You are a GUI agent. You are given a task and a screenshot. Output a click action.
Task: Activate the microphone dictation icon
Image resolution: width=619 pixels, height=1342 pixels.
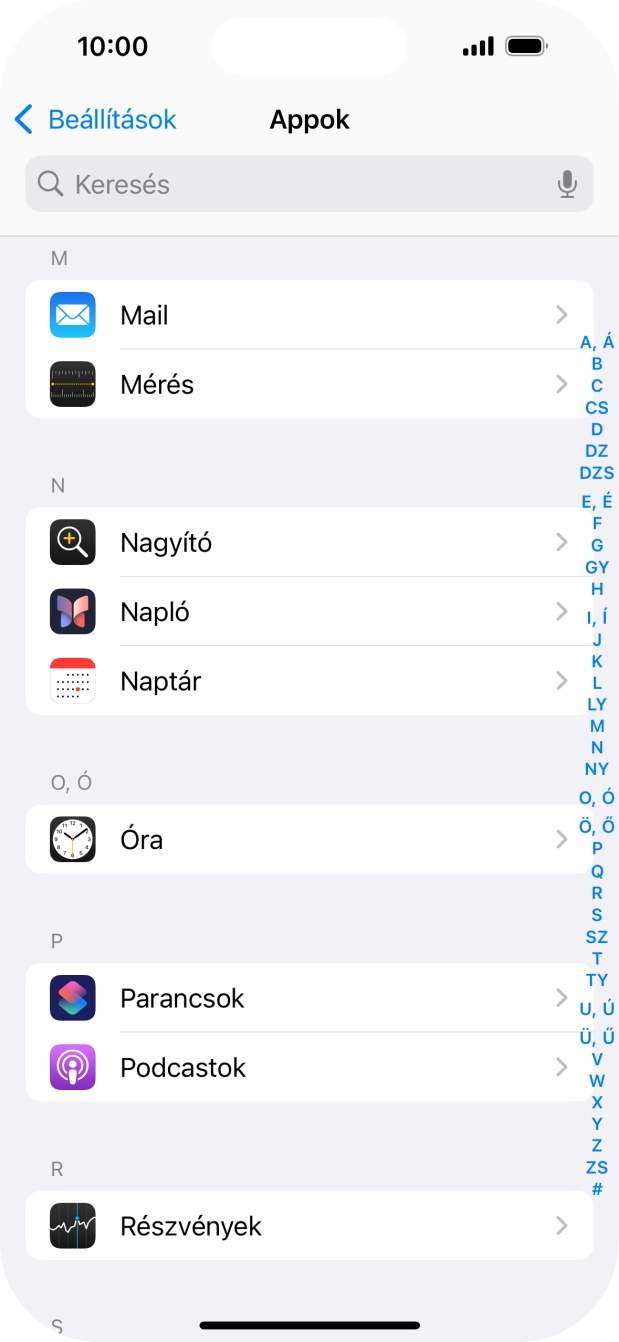click(x=567, y=184)
